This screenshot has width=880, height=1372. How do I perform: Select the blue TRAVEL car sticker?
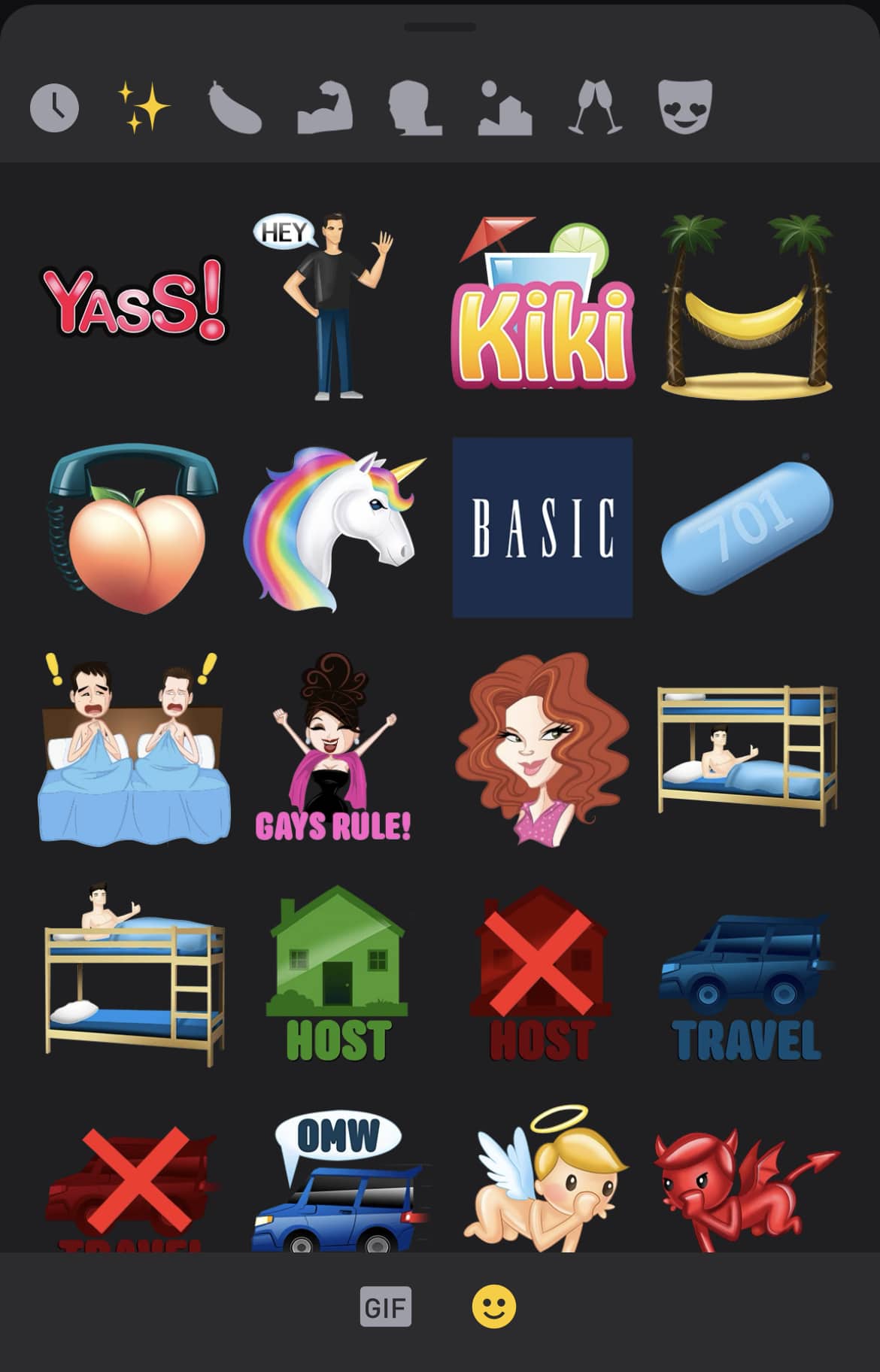pyautogui.click(x=745, y=978)
